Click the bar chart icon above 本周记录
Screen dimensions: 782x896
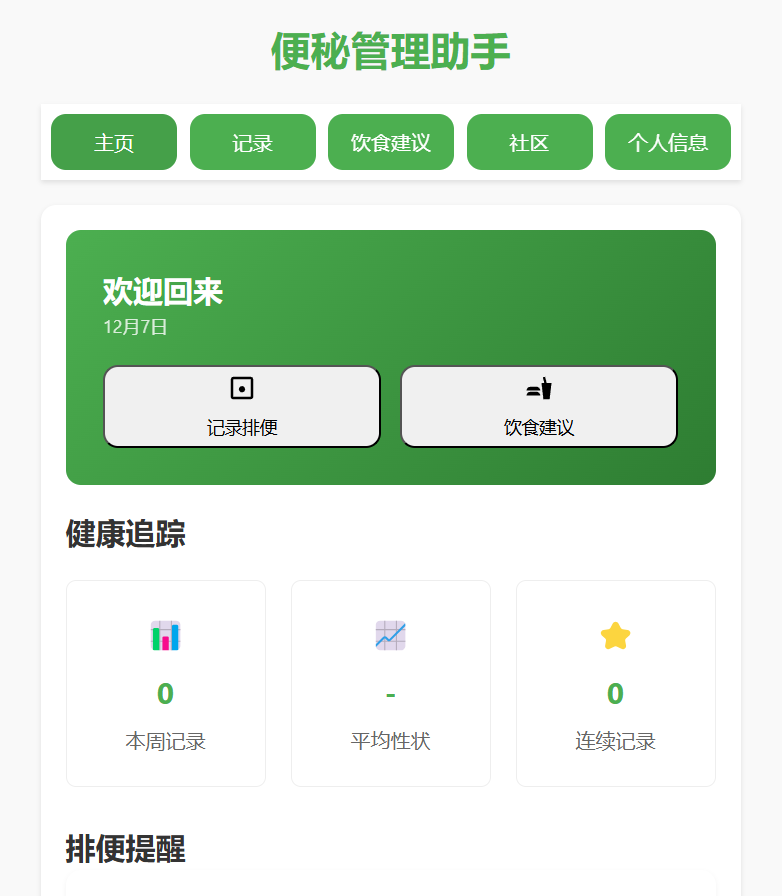click(x=165, y=635)
